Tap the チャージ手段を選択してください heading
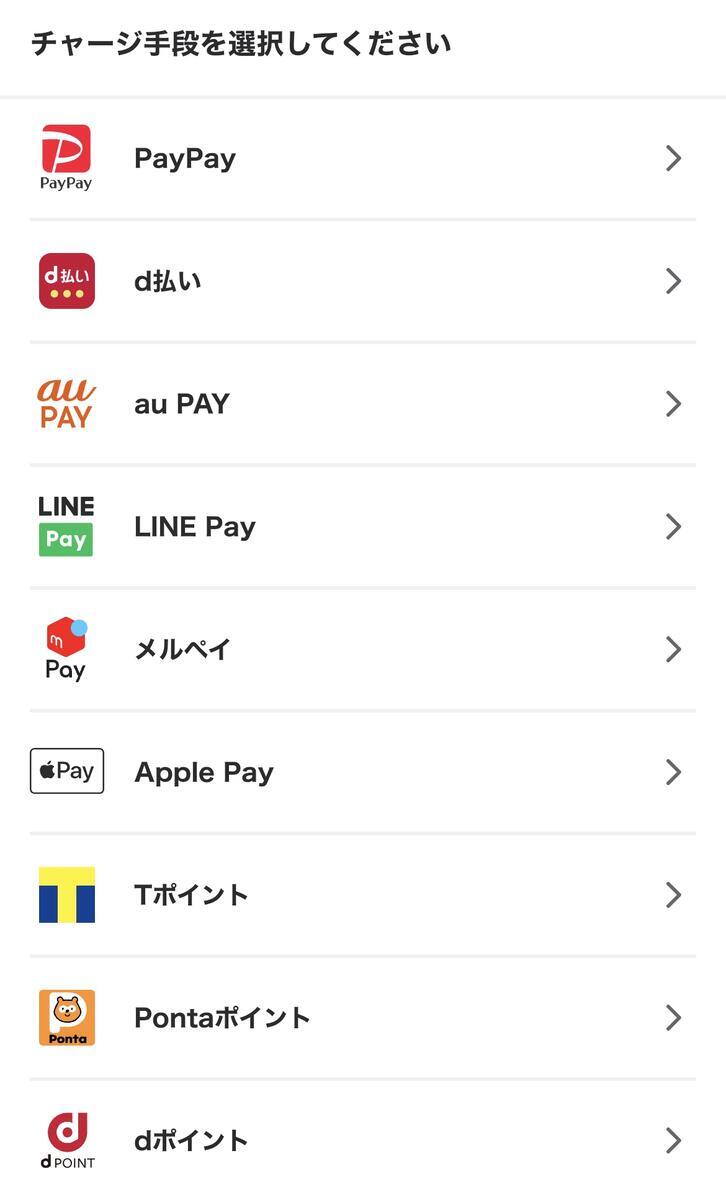 coord(240,43)
